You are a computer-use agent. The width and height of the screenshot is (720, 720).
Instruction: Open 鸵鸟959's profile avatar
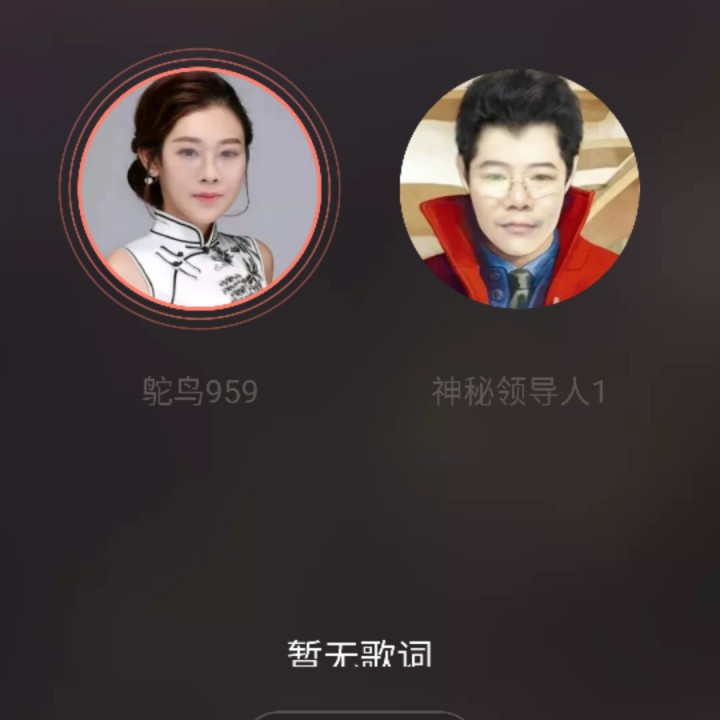pyautogui.click(x=200, y=188)
